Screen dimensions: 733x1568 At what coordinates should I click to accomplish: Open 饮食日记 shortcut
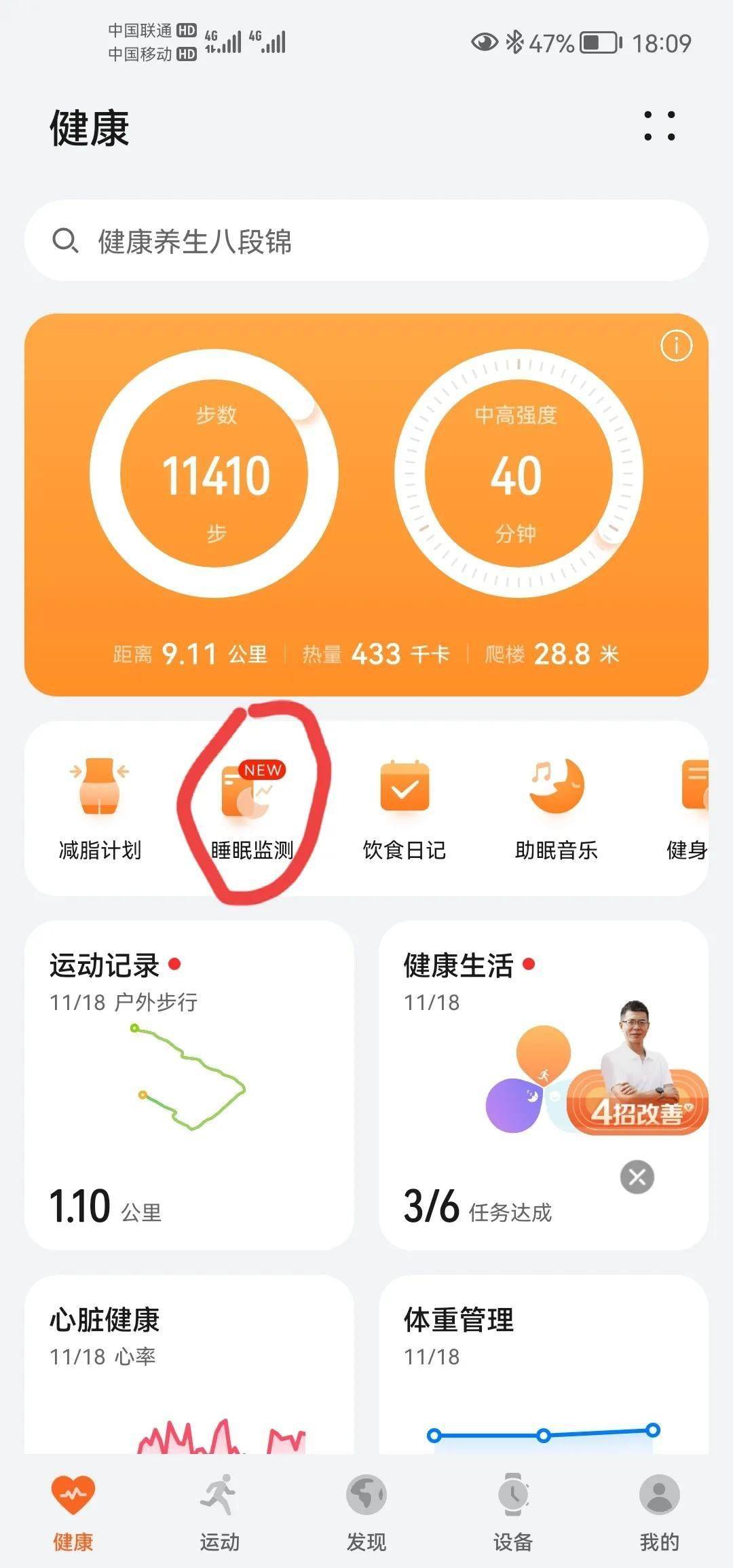[405, 809]
